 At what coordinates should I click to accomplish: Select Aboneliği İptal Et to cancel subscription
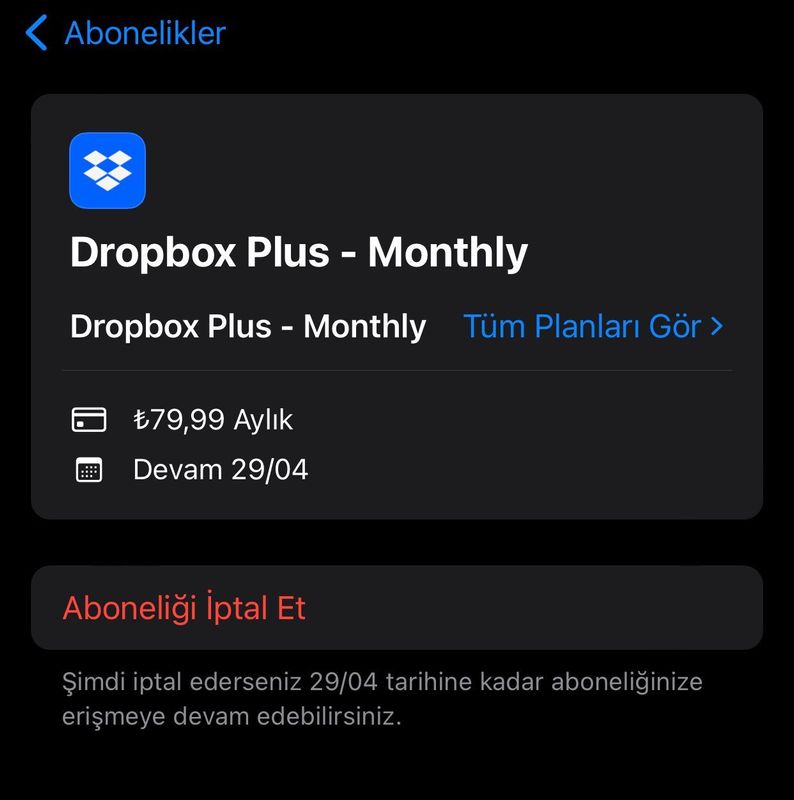click(x=188, y=608)
